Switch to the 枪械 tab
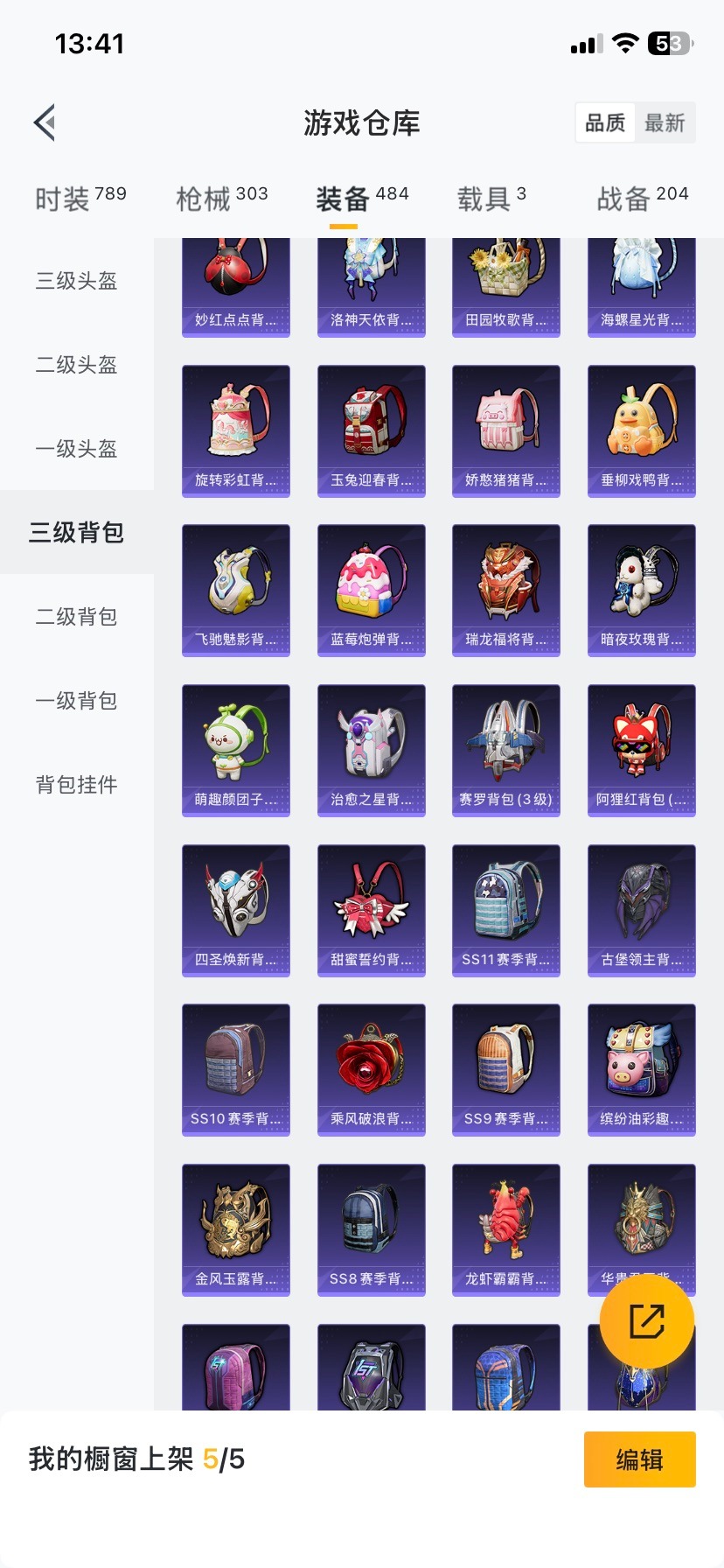The width and height of the screenshot is (724, 1568). (x=220, y=196)
